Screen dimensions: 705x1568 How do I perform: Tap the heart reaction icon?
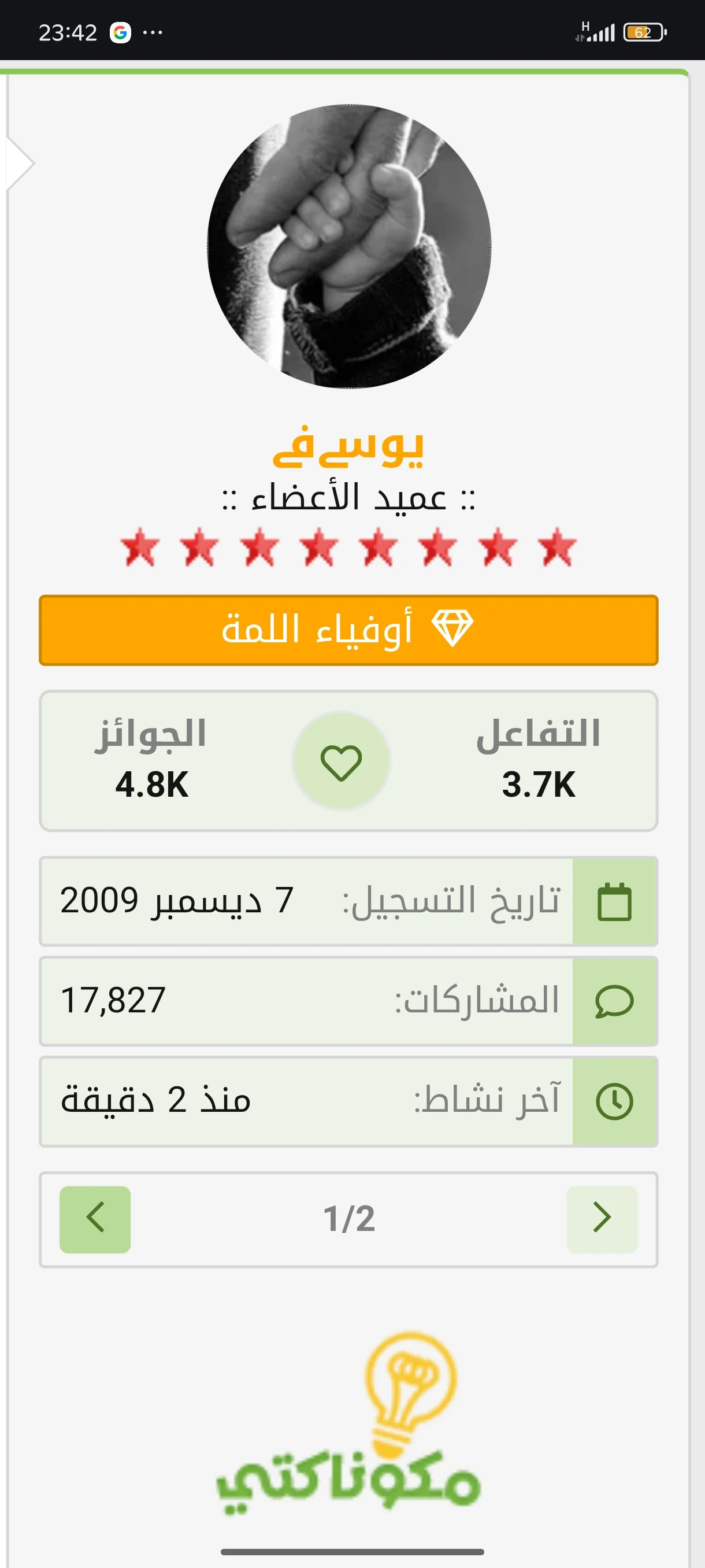342,761
